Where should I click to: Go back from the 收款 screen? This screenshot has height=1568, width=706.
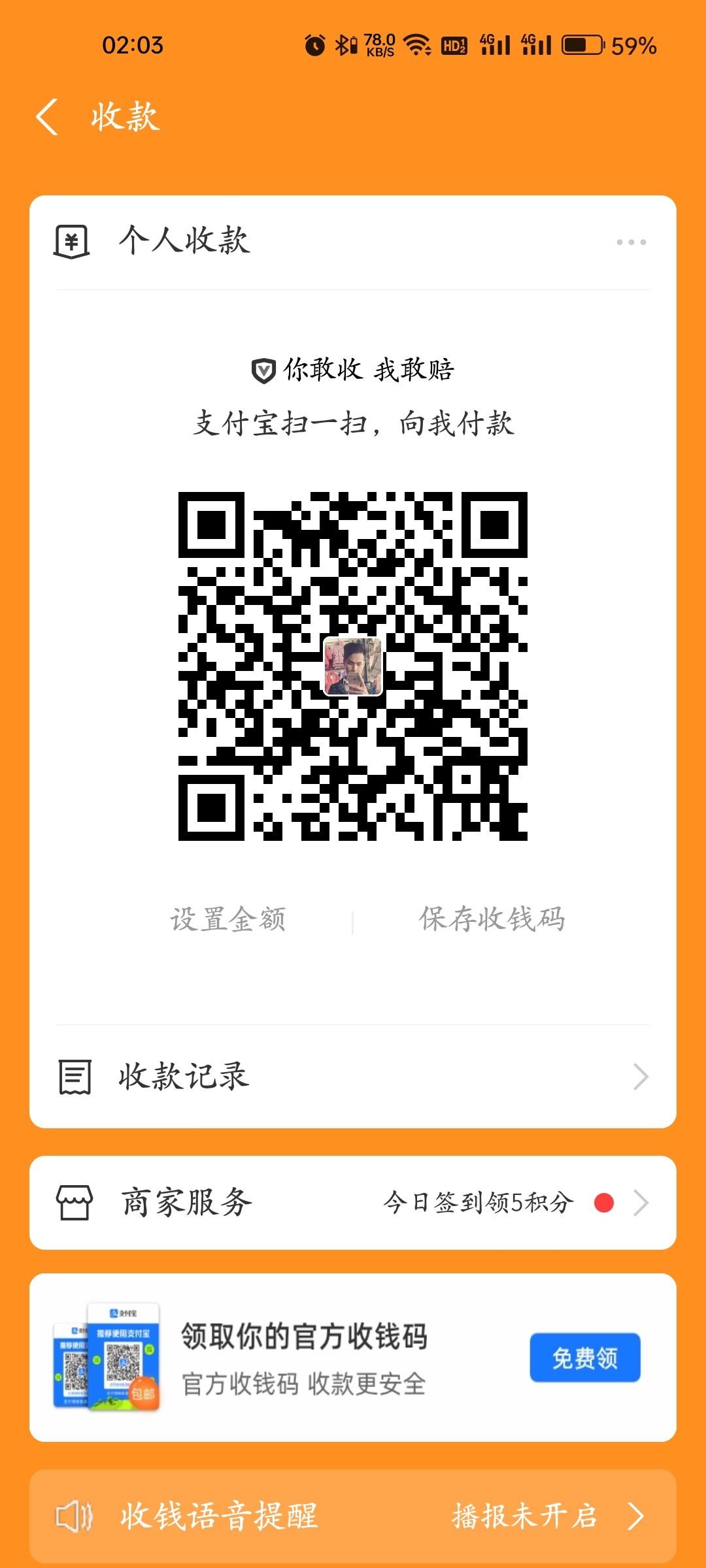(47, 118)
